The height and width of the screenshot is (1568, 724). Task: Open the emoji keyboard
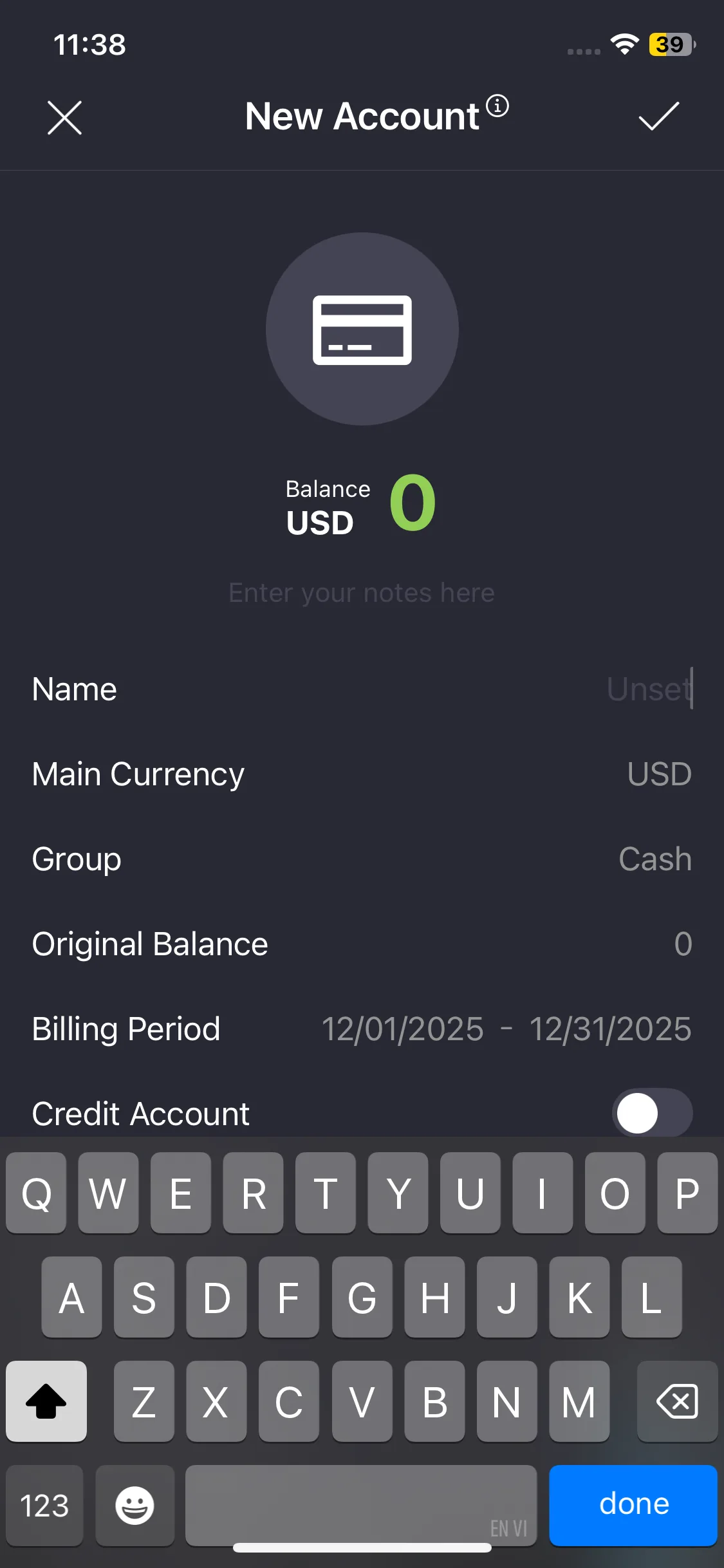coord(135,1506)
